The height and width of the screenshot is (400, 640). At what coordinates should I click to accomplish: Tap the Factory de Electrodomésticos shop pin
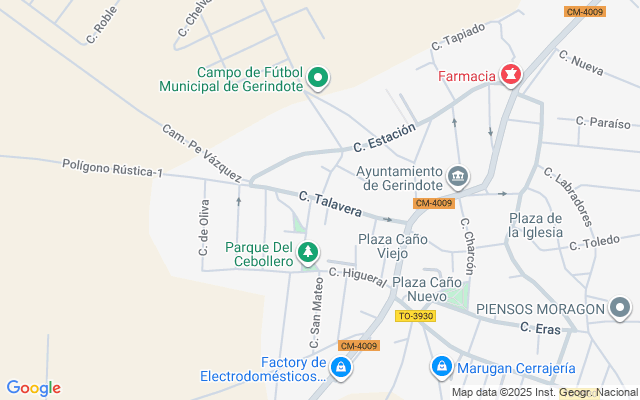[x=342, y=368]
